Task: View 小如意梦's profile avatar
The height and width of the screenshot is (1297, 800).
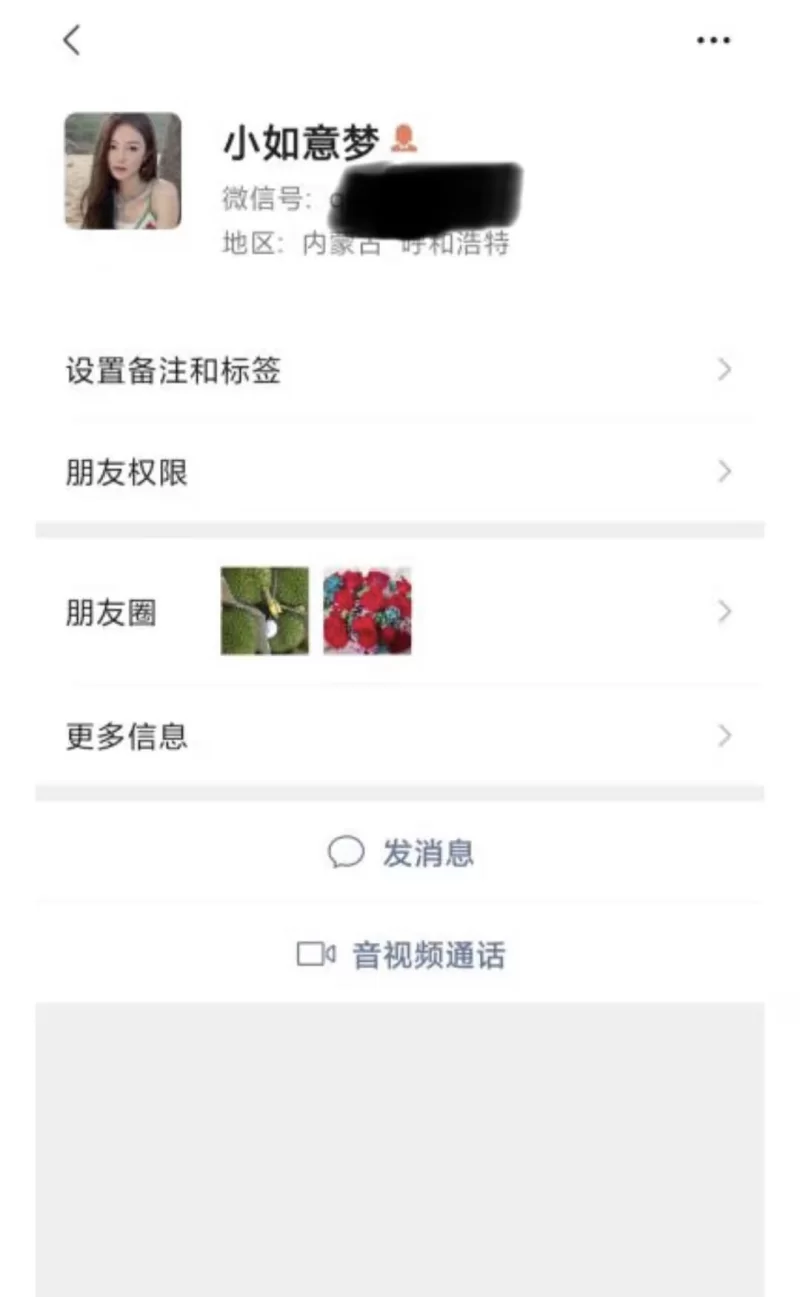Action: pos(123,171)
